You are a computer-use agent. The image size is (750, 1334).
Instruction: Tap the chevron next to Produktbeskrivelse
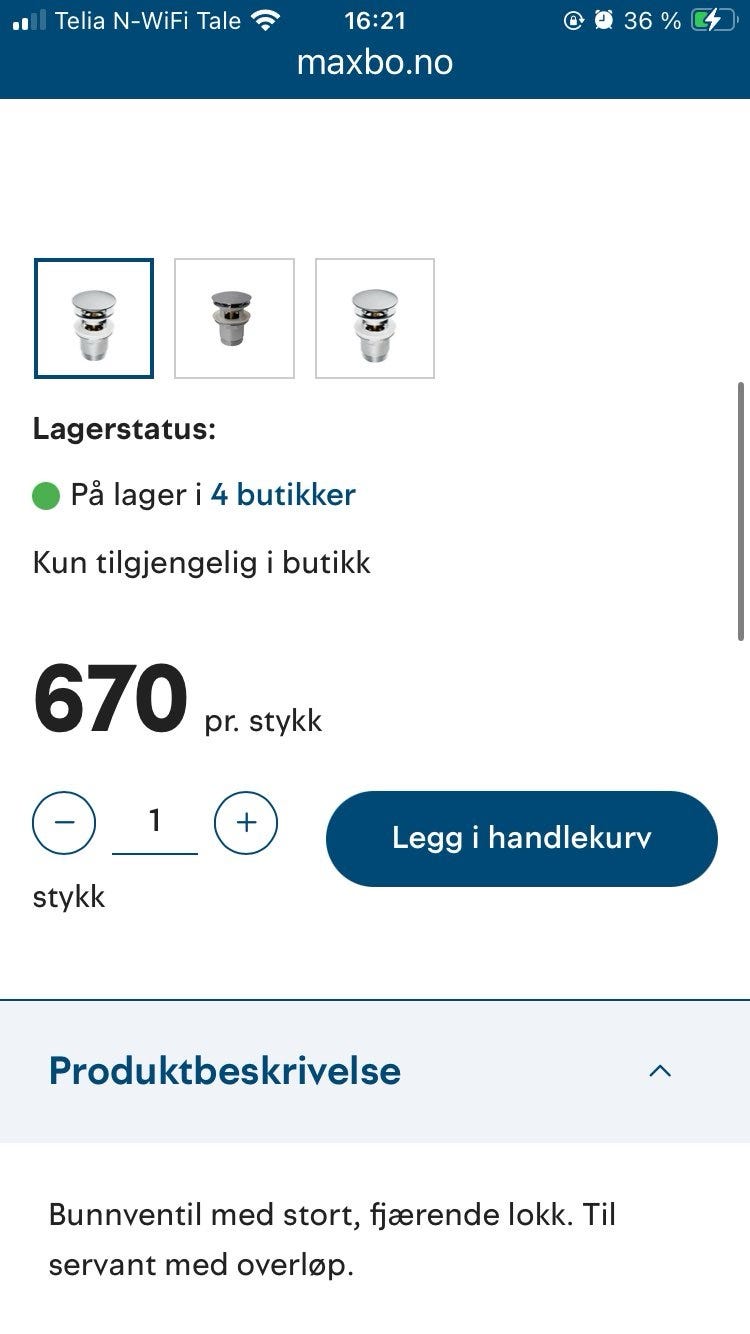point(660,1070)
